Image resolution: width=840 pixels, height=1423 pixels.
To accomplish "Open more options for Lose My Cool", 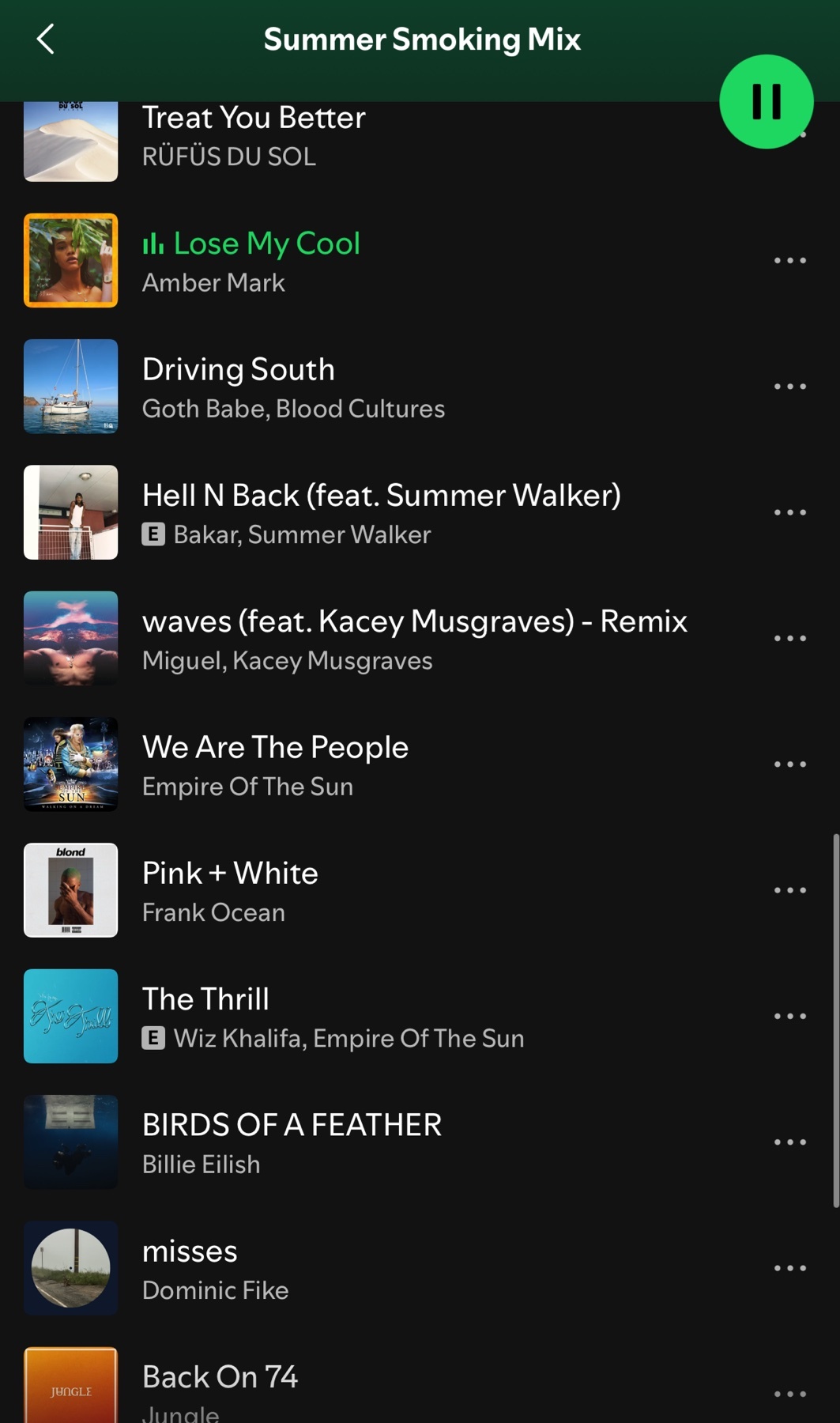I will click(x=789, y=260).
